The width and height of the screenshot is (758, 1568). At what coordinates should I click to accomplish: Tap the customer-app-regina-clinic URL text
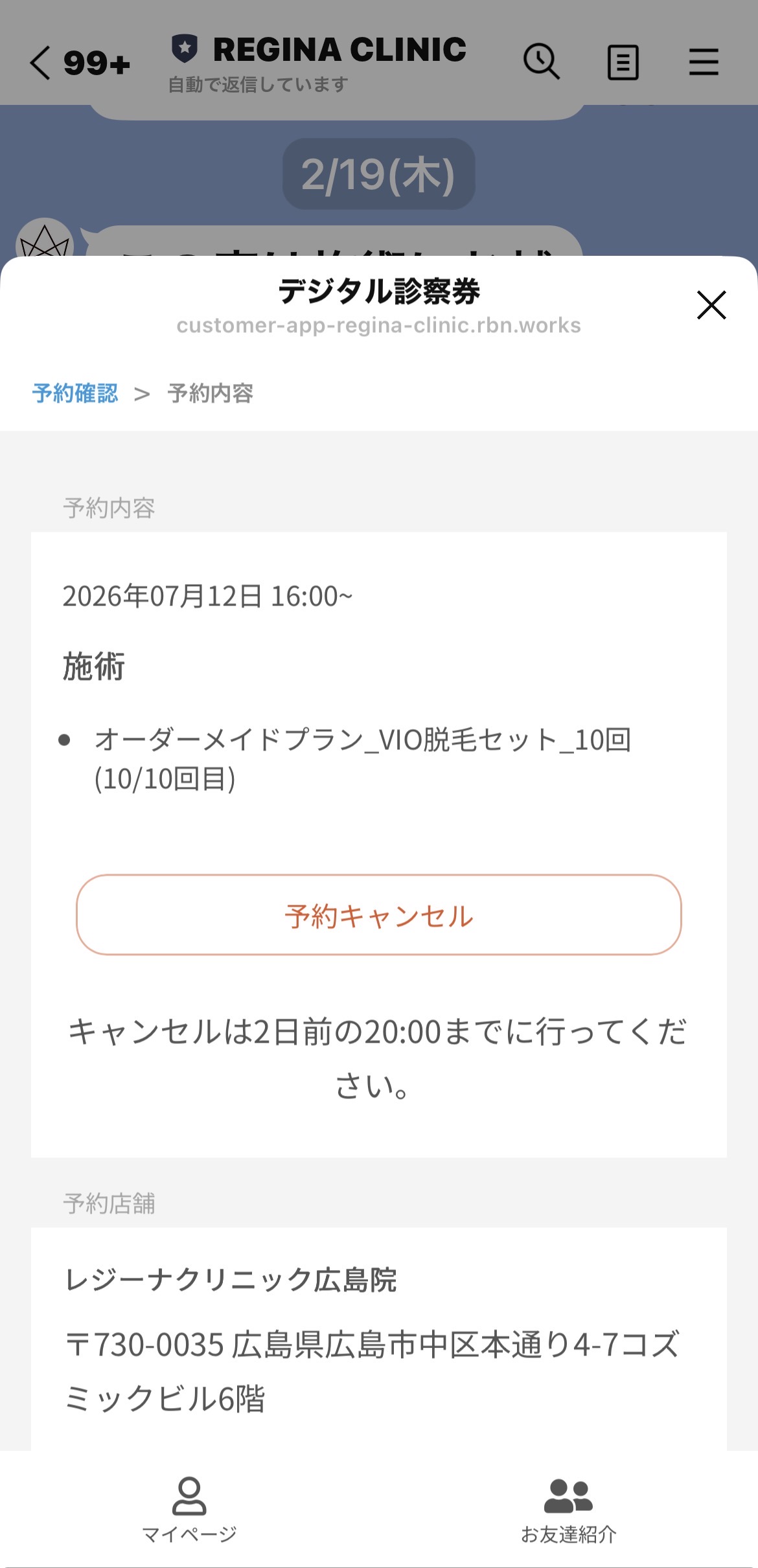[x=378, y=326]
